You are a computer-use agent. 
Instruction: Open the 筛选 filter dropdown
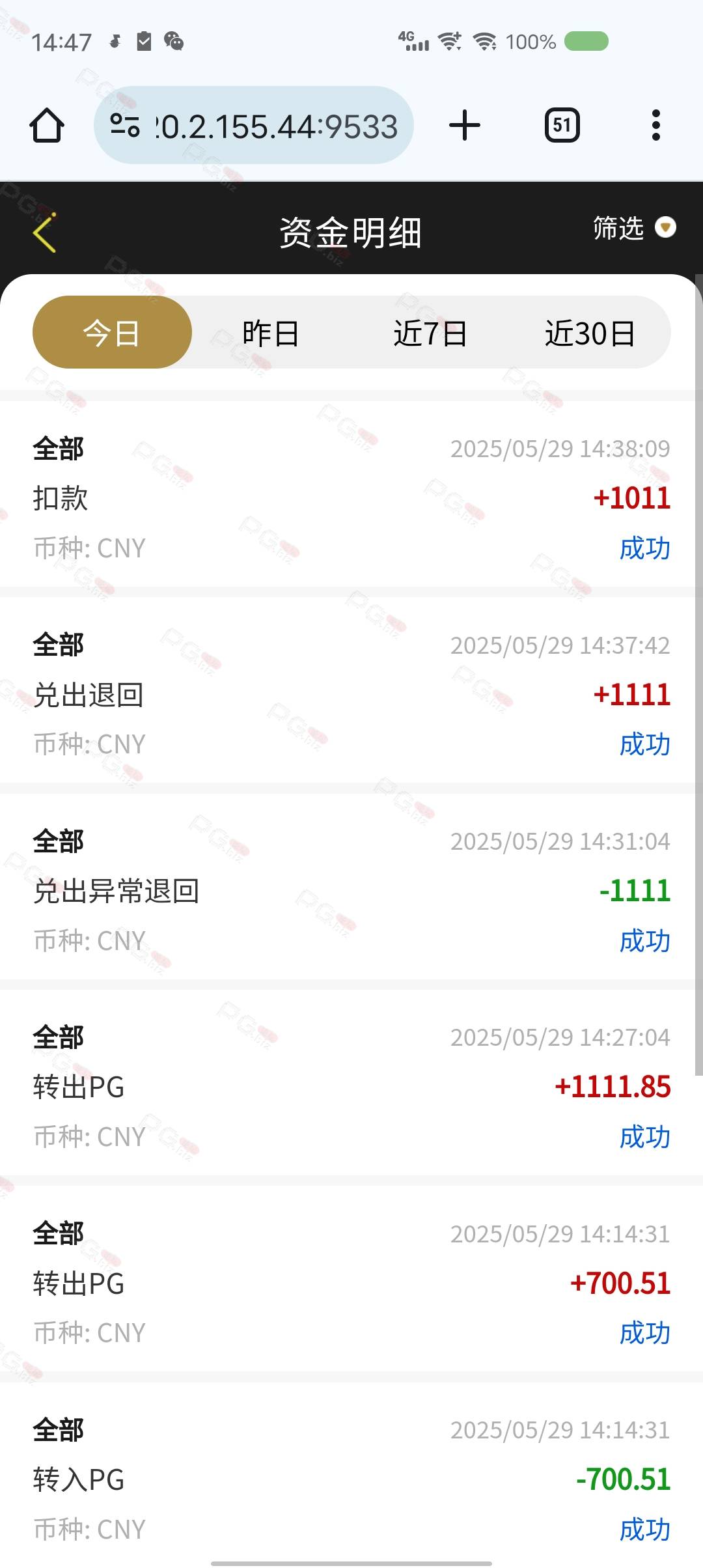(x=633, y=228)
